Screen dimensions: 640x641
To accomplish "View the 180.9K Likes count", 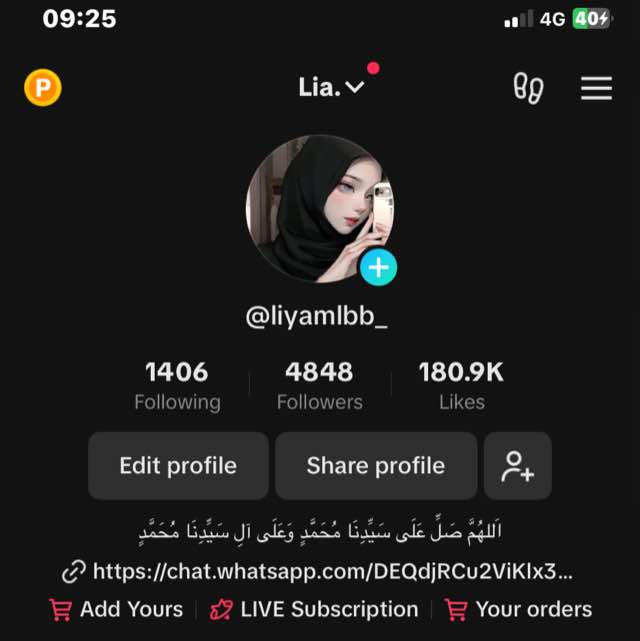I will pos(461,386).
